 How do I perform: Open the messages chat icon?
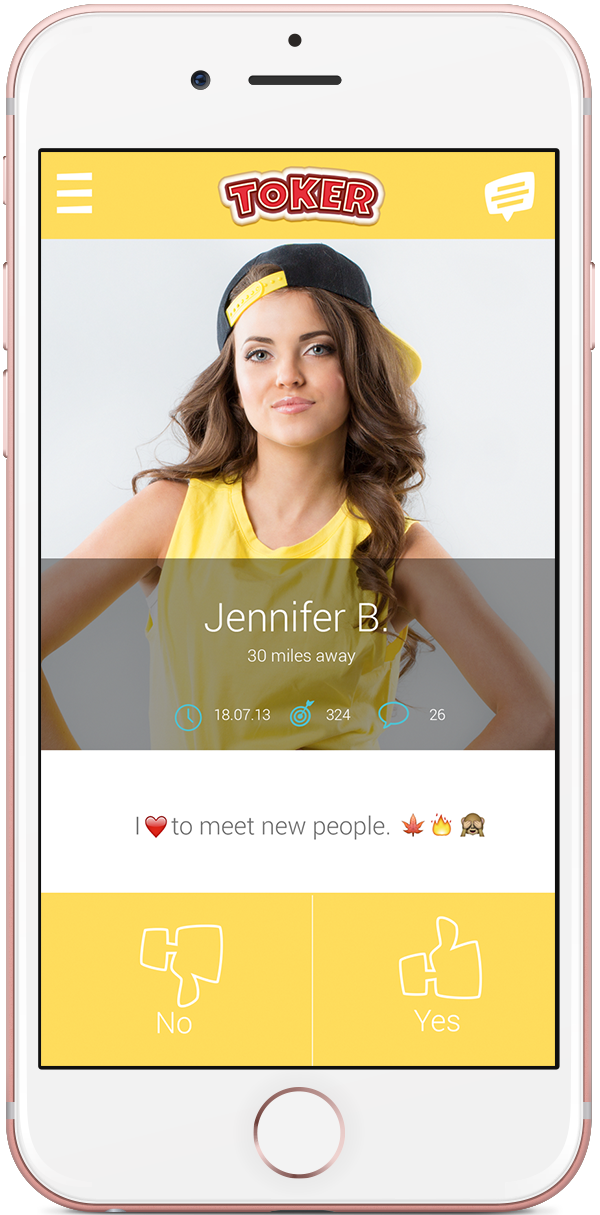509,196
